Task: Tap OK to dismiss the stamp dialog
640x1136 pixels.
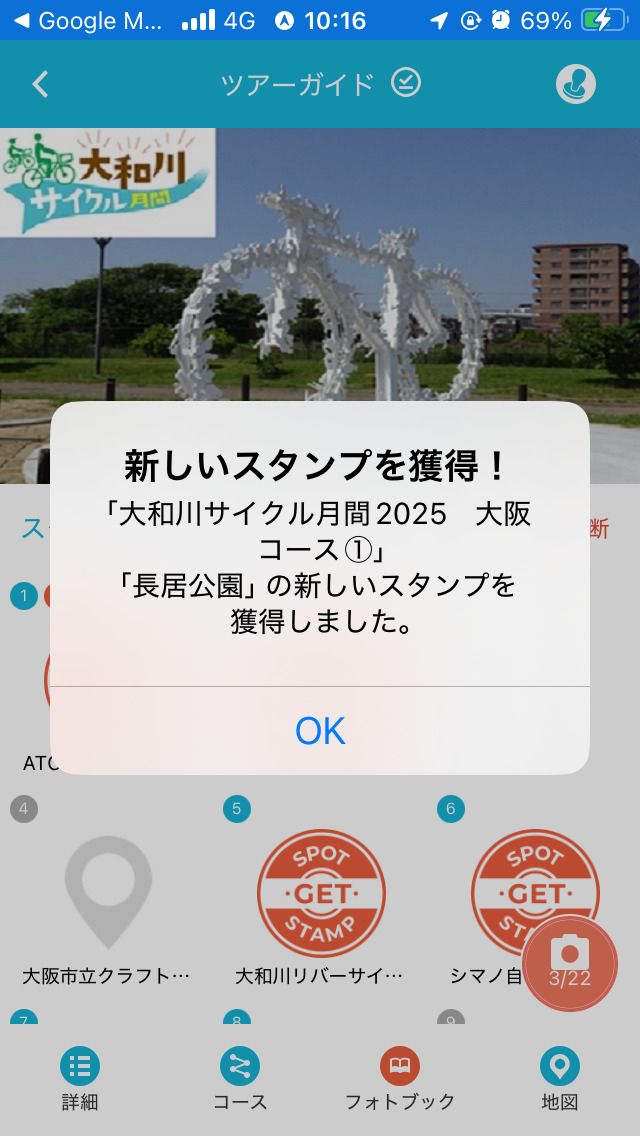Action: click(x=320, y=731)
